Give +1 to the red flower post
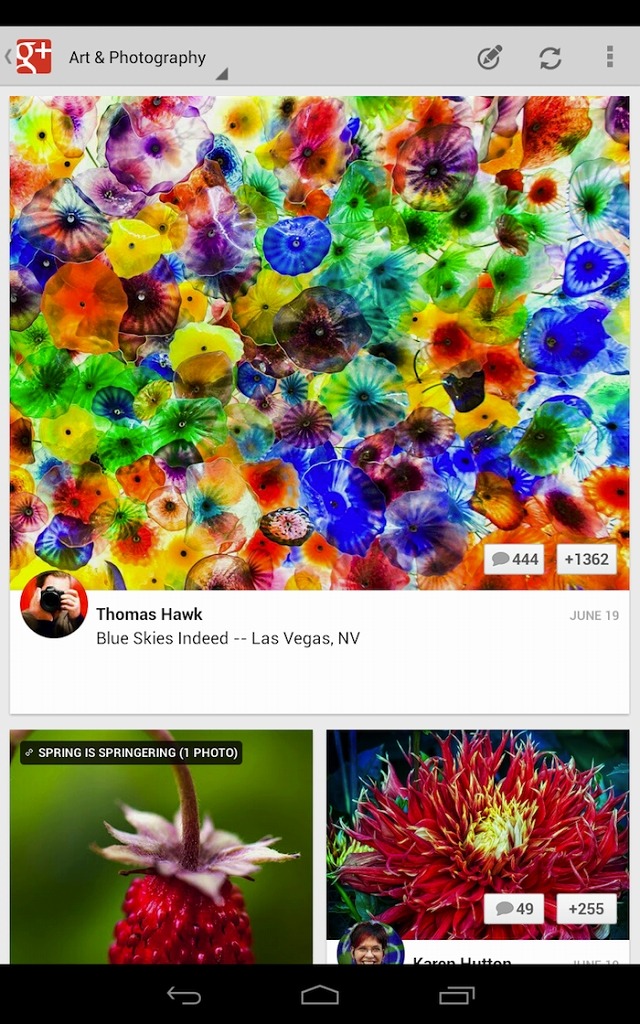Screen dimensions: 640x1024 pos(586,908)
